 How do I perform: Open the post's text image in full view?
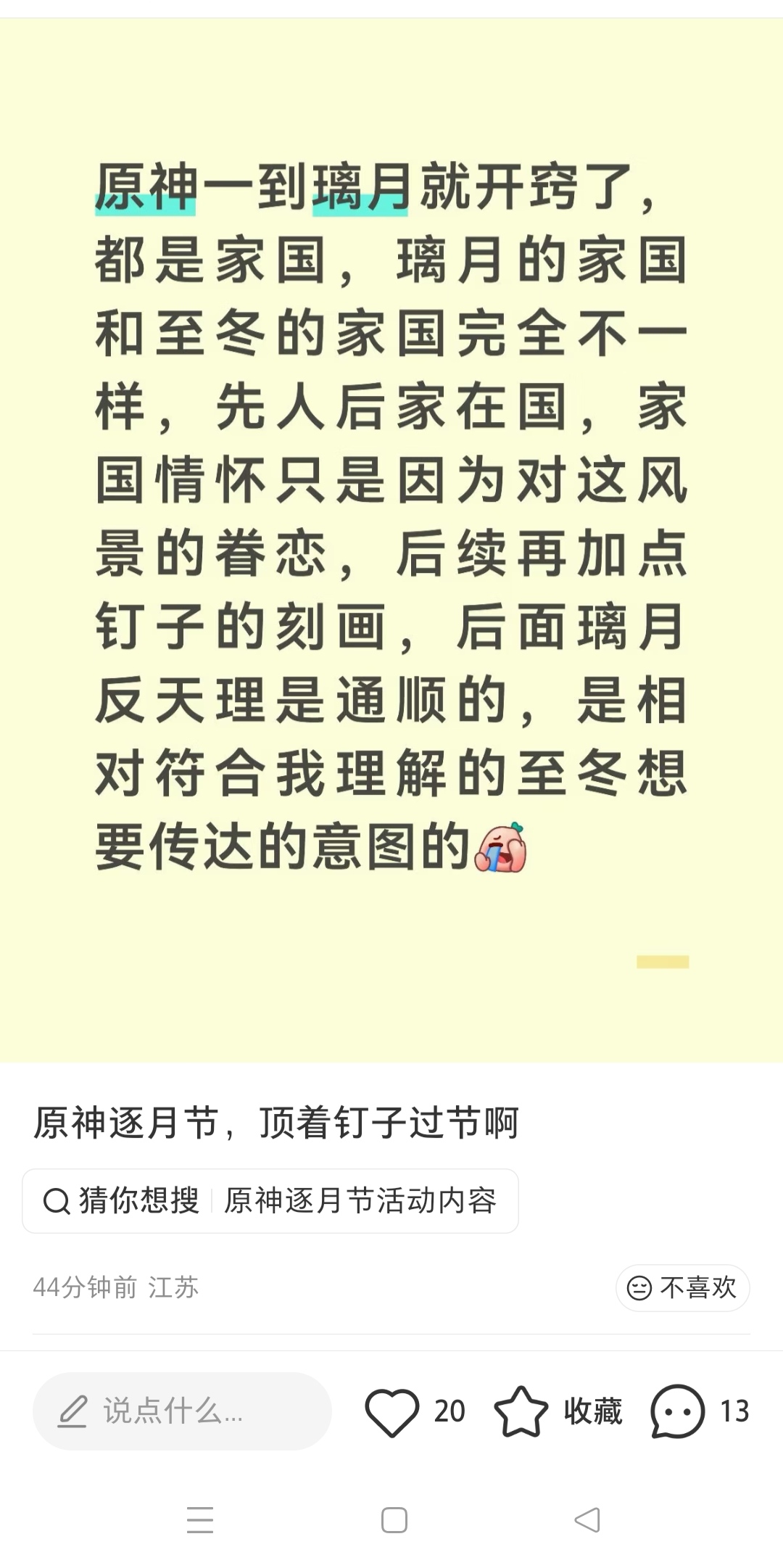(x=391, y=540)
